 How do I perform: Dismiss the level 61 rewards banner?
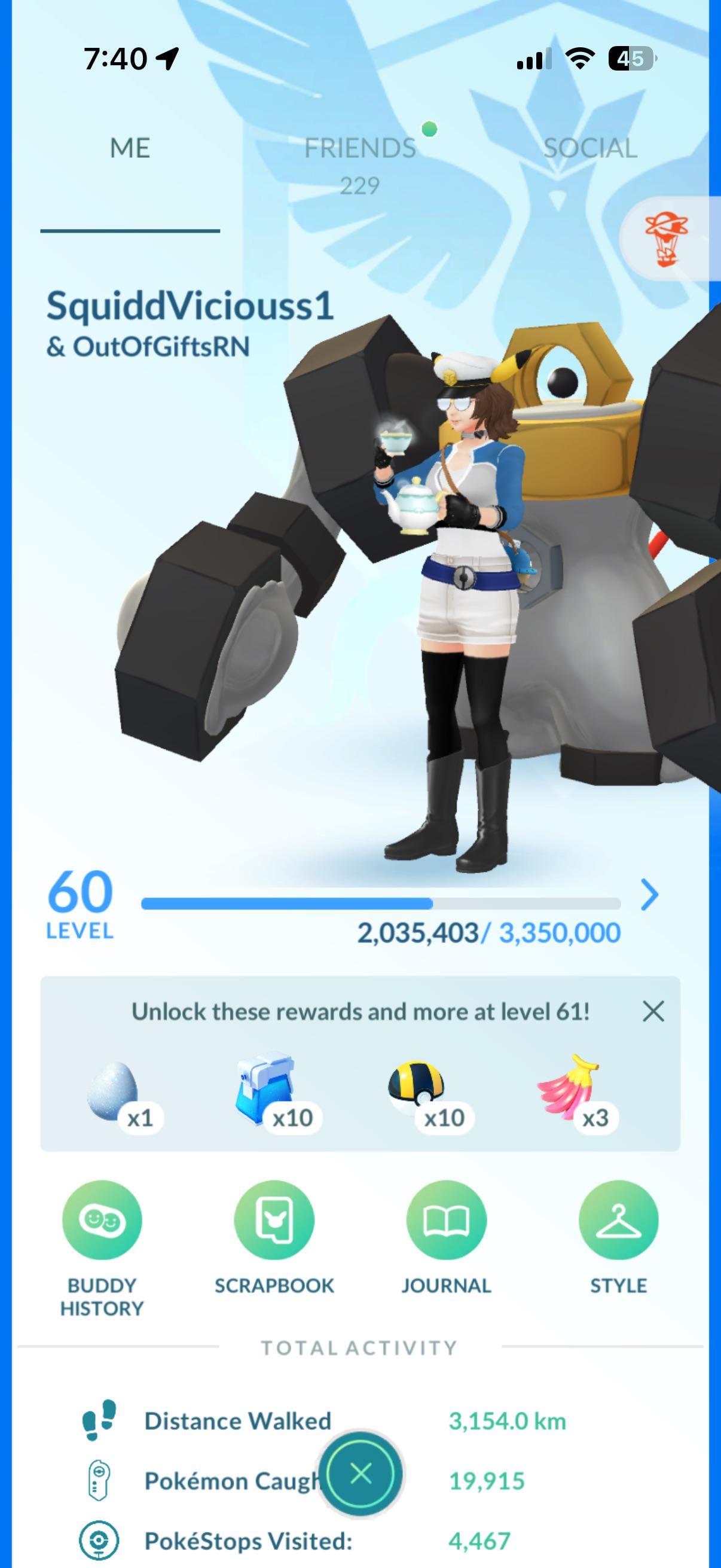click(x=653, y=1012)
